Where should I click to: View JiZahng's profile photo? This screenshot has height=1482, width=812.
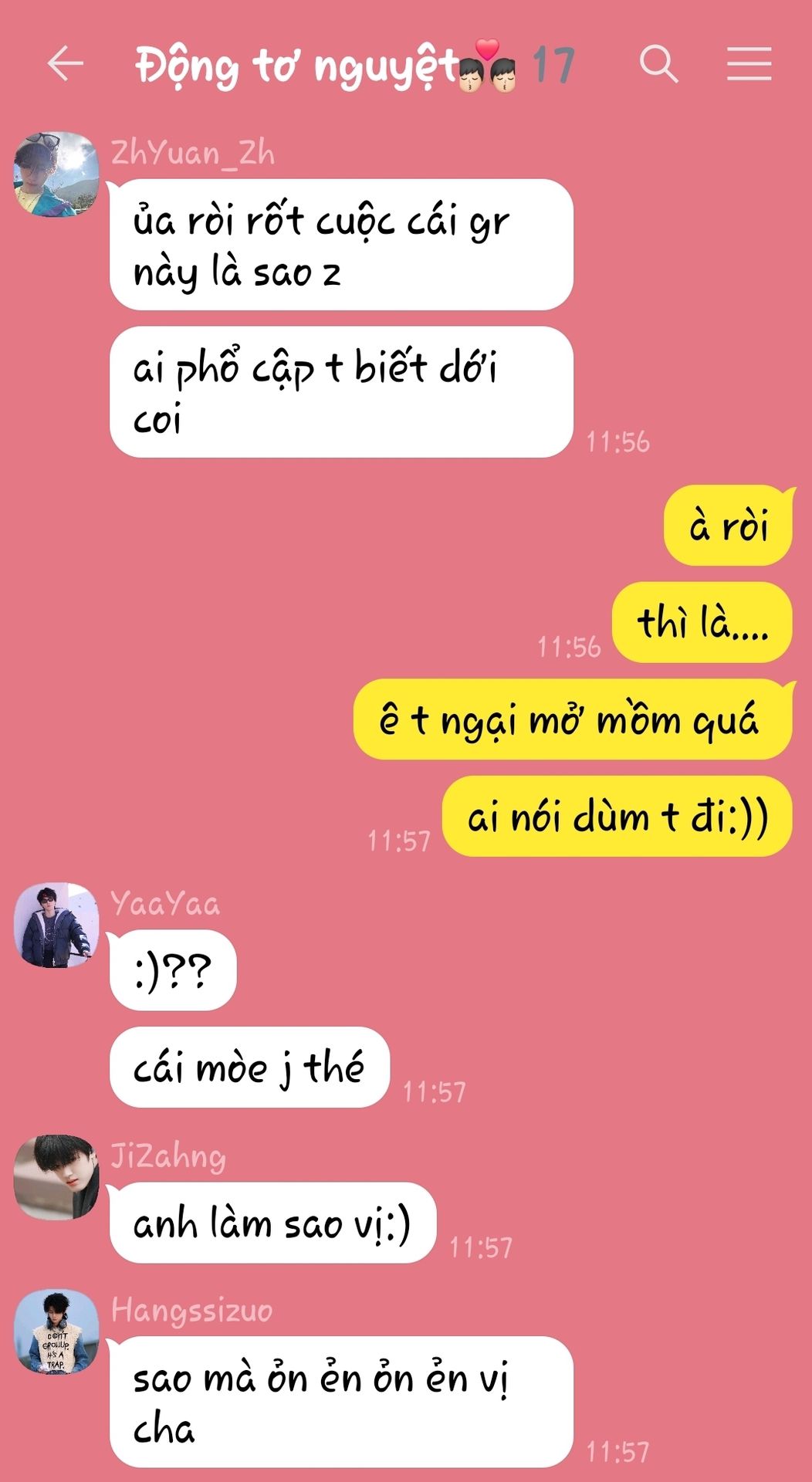click(x=56, y=1177)
